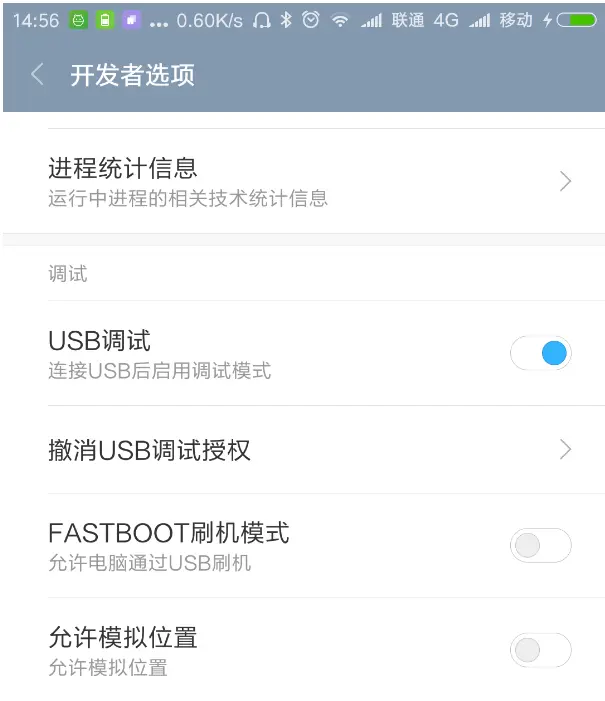Screen dimensions: 605x701
Task: Turn off the USB调试 switch
Action: click(x=540, y=353)
